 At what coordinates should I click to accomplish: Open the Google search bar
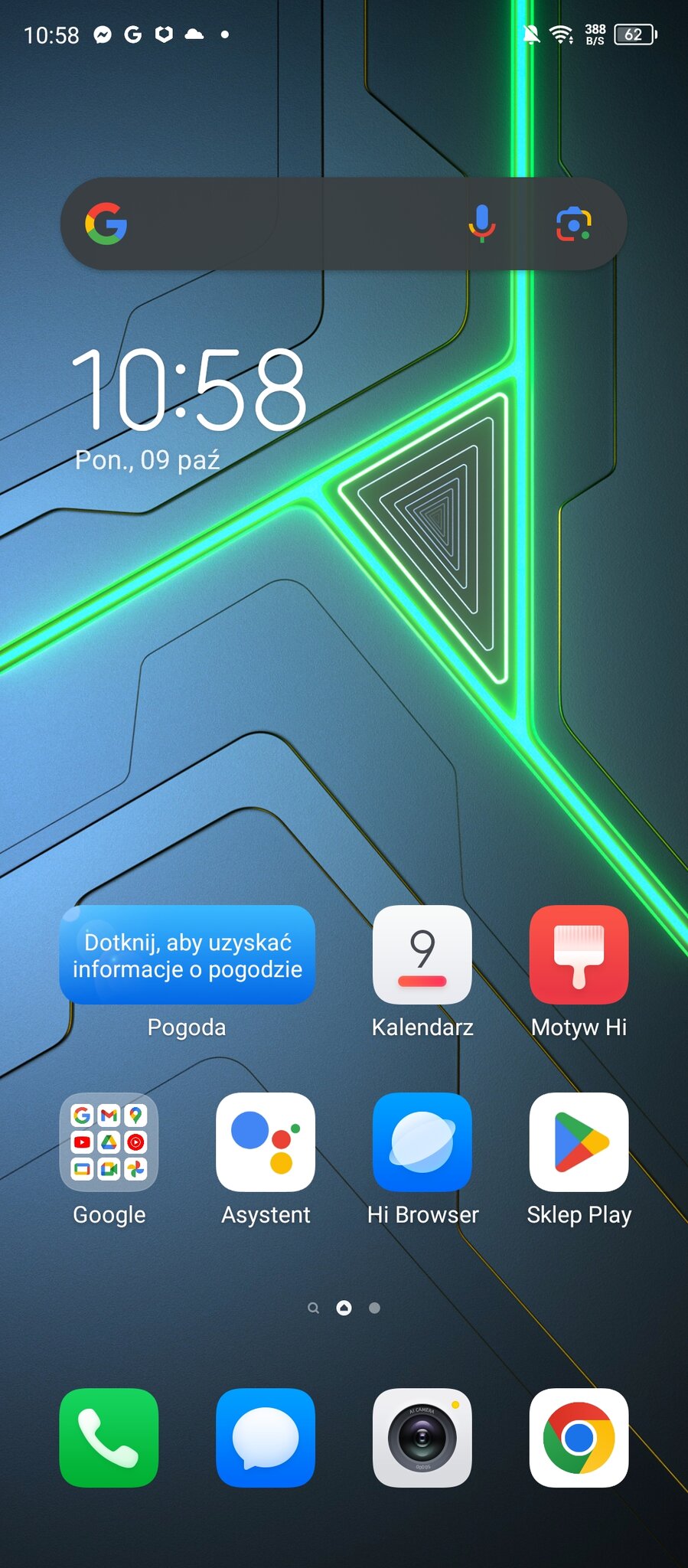(x=291, y=224)
